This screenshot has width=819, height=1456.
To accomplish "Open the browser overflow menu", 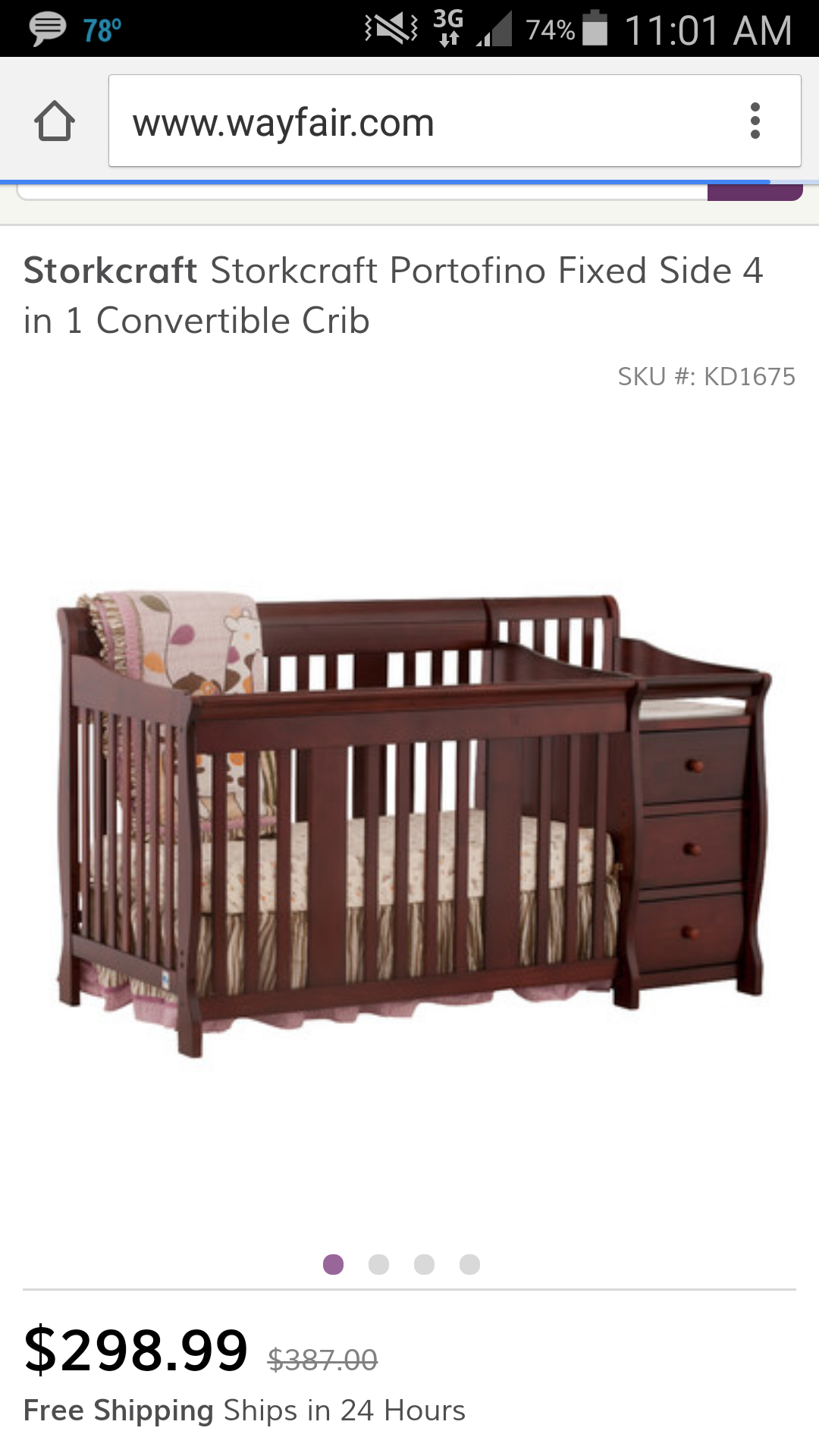I will tap(755, 121).
